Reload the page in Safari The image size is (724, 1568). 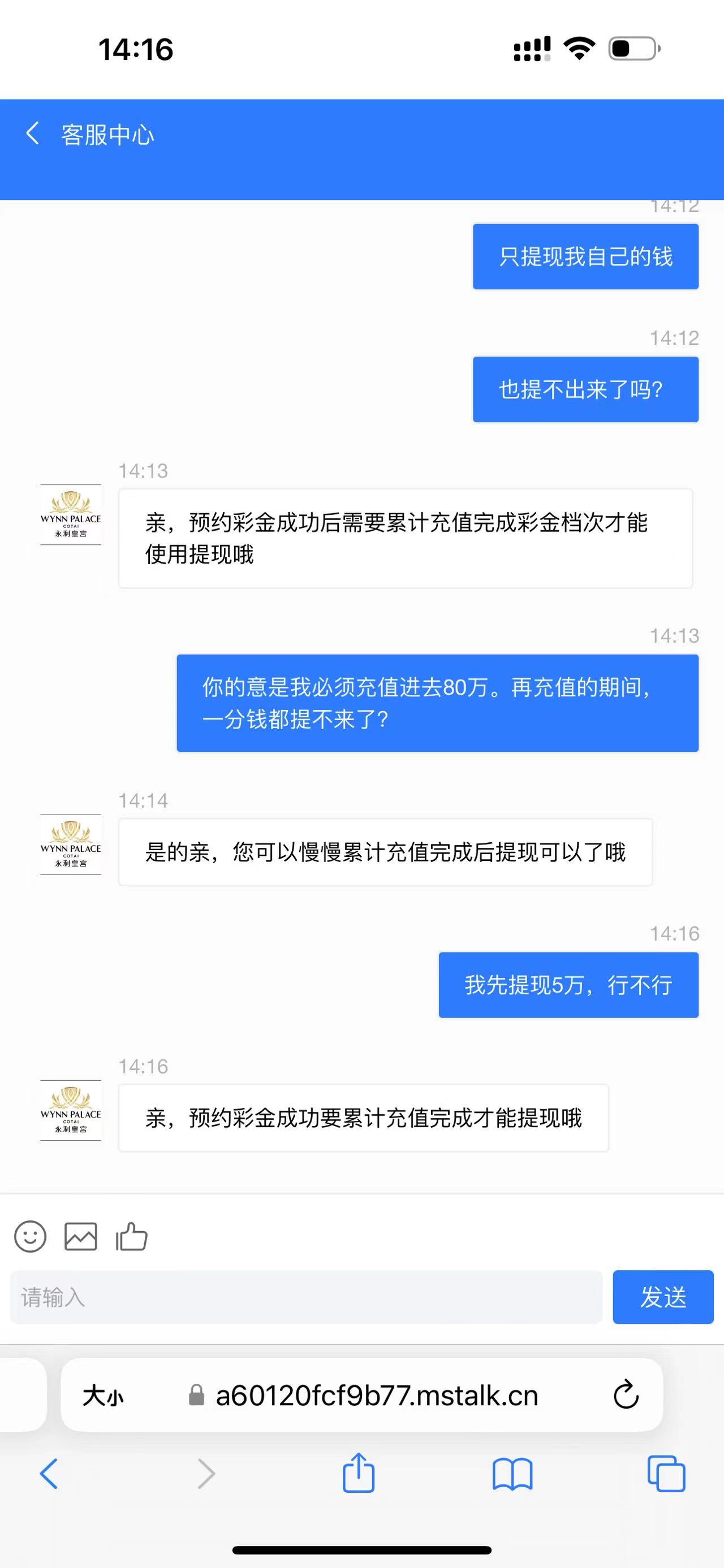tap(626, 1395)
